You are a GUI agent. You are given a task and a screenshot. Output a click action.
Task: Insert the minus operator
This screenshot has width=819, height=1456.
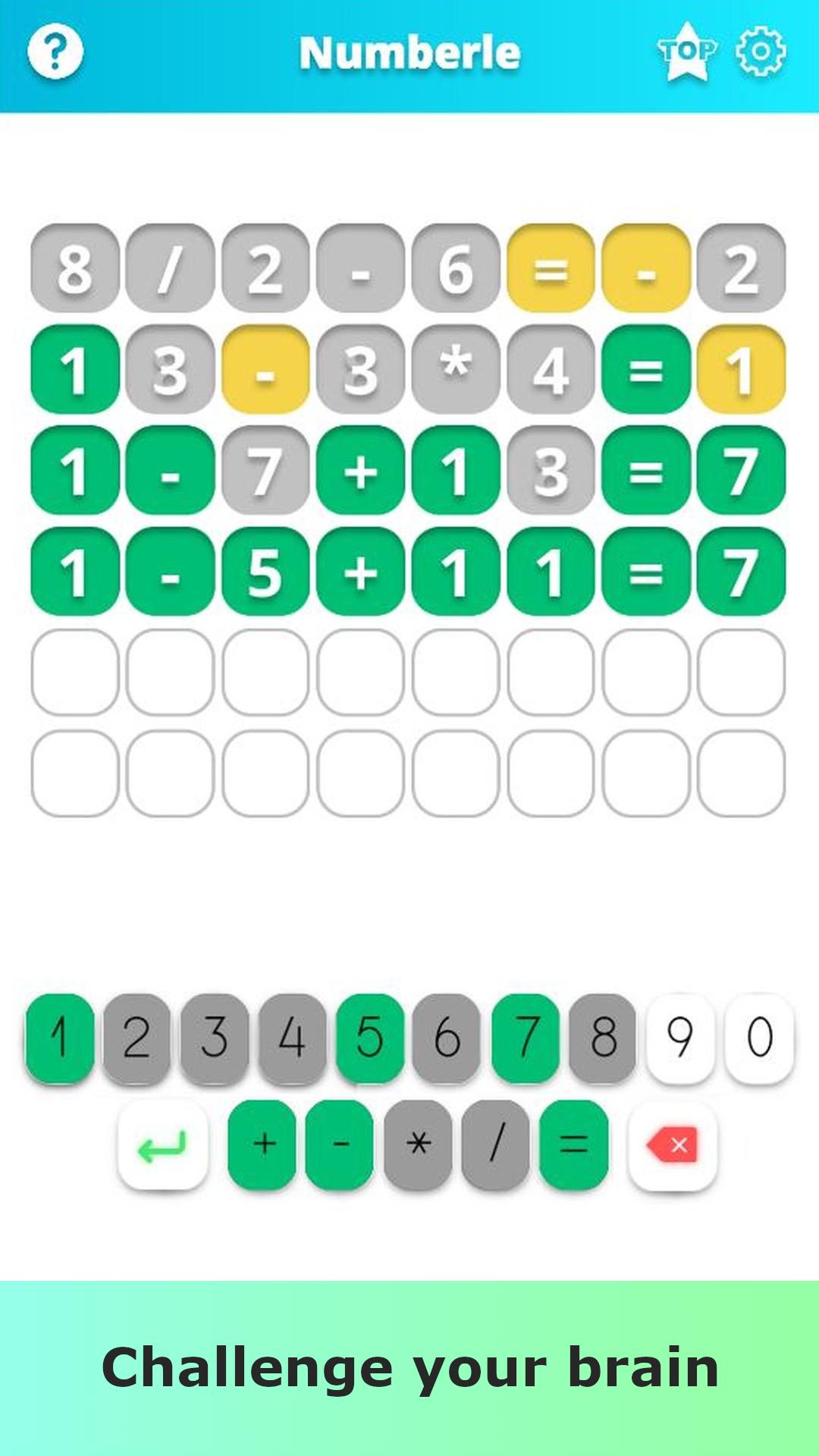(x=340, y=1145)
